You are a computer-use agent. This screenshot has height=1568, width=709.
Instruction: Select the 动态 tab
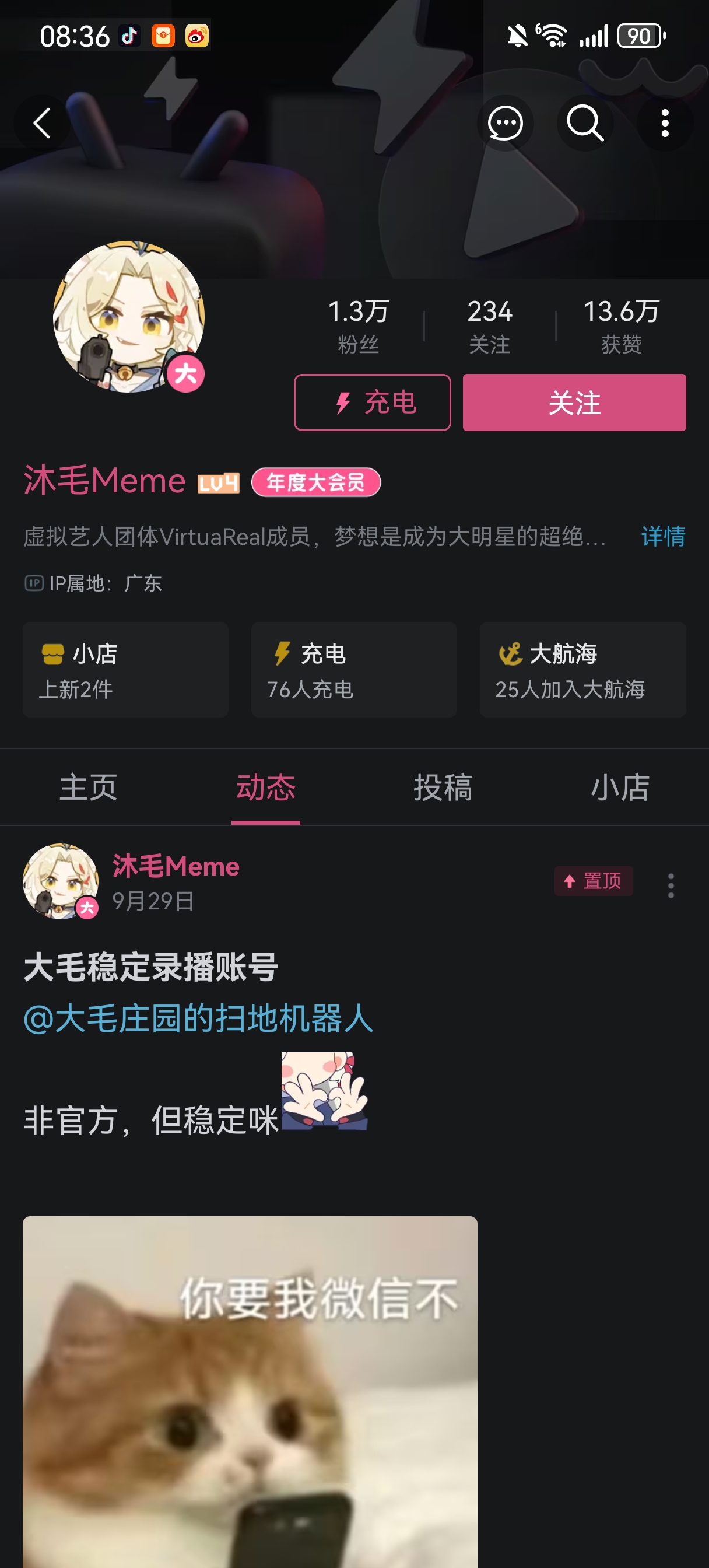pyautogui.click(x=265, y=787)
